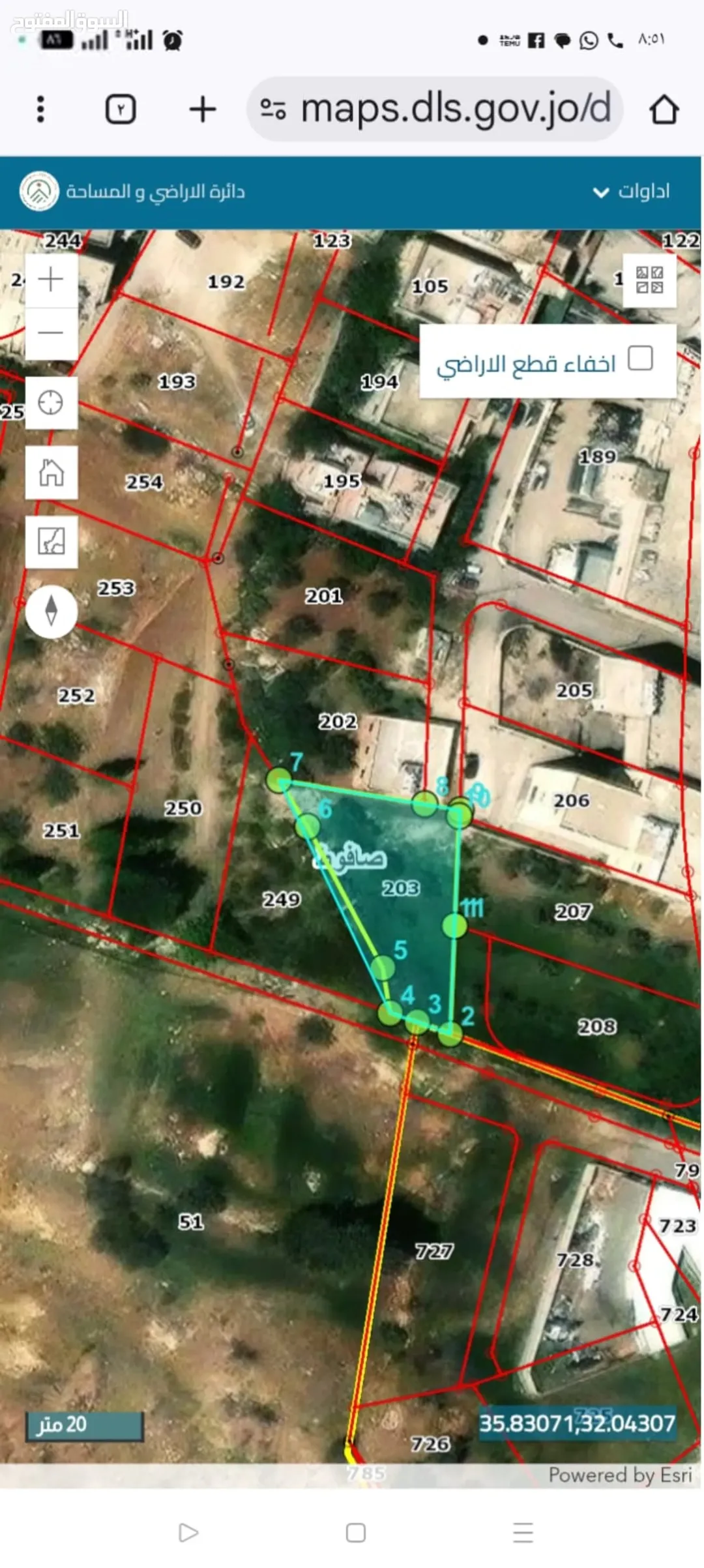The height and width of the screenshot is (1568, 704).
Task: Reset the map compass orientation
Action: pyautogui.click(x=51, y=612)
